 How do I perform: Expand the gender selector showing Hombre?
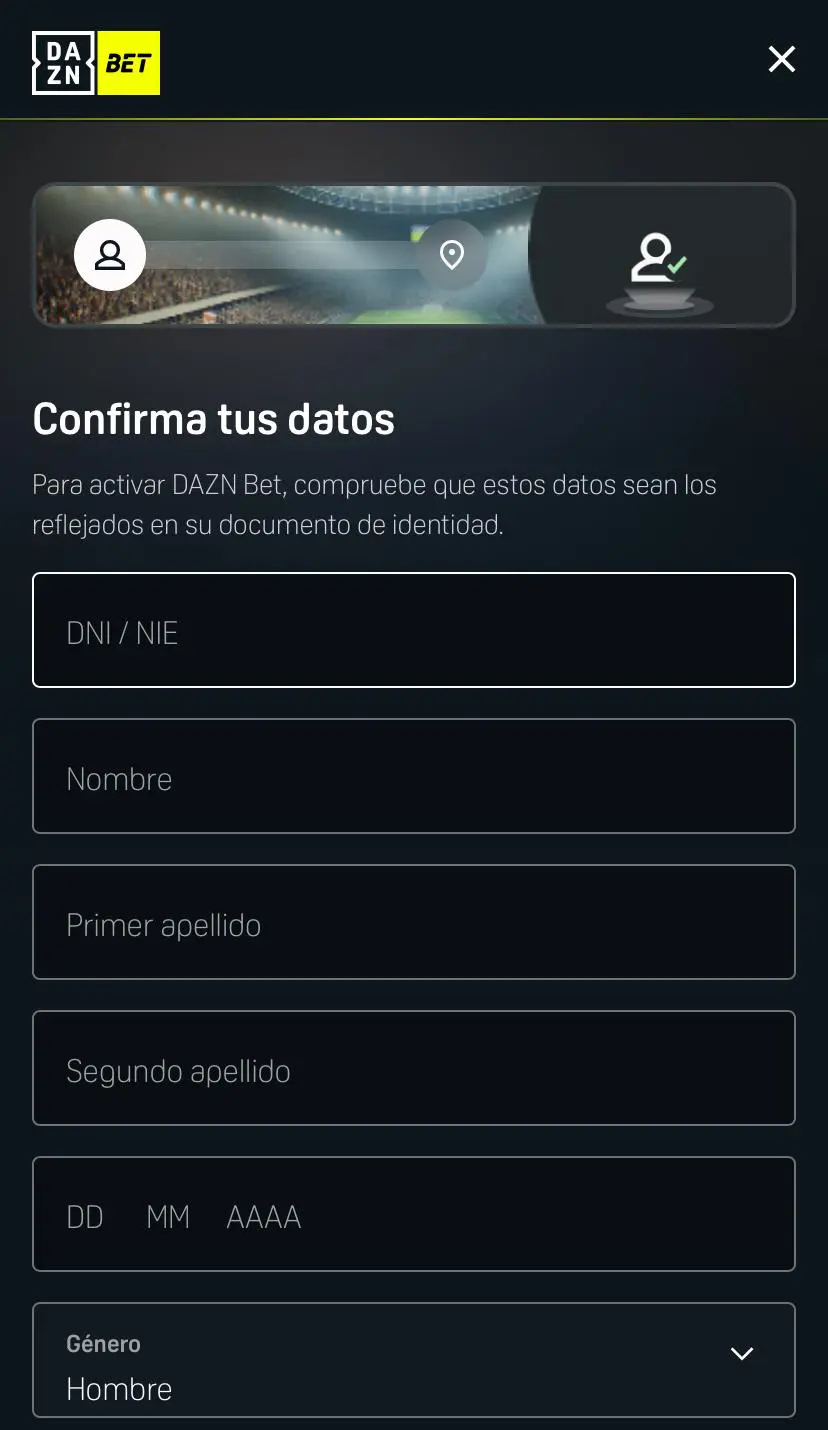click(414, 1360)
